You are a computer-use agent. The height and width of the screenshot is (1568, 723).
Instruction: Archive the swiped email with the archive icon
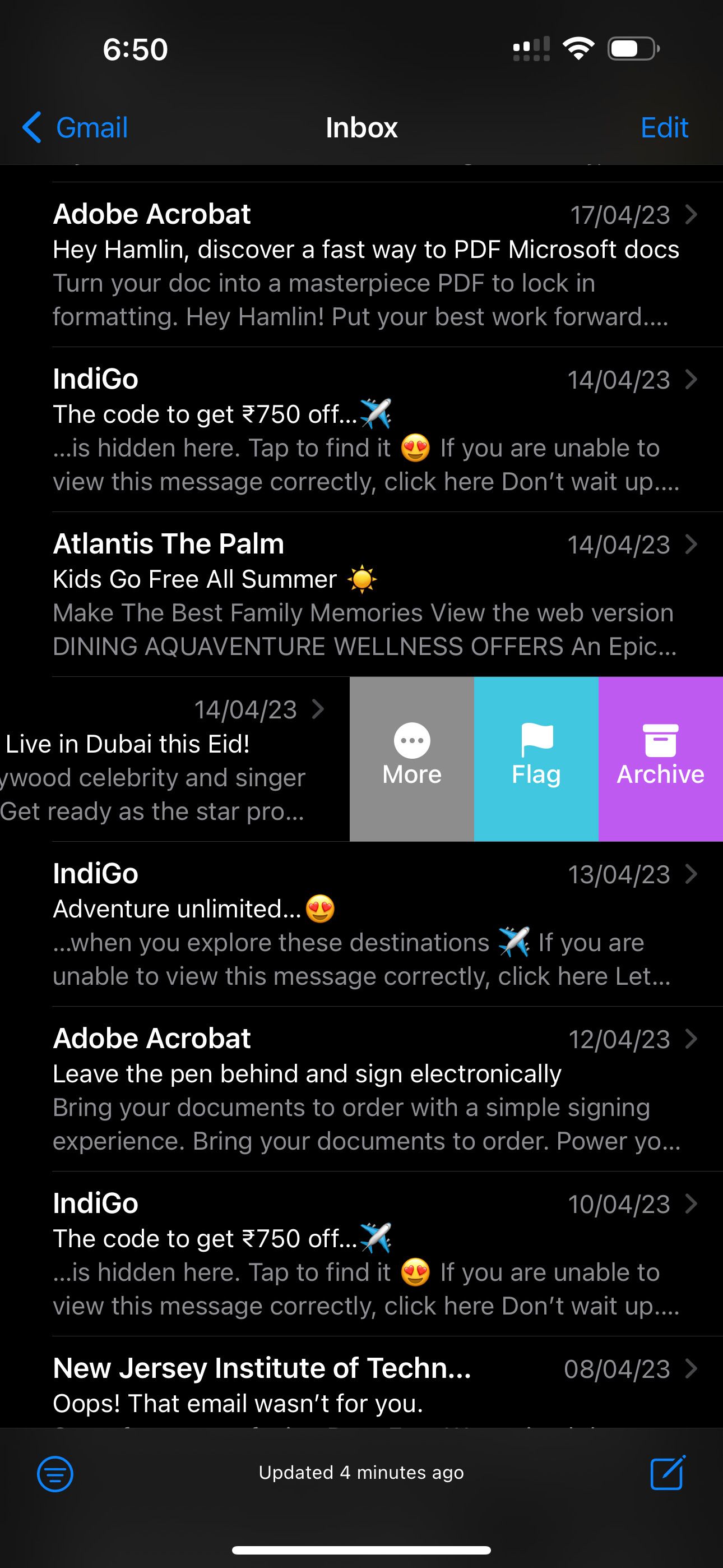tap(660, 757)
